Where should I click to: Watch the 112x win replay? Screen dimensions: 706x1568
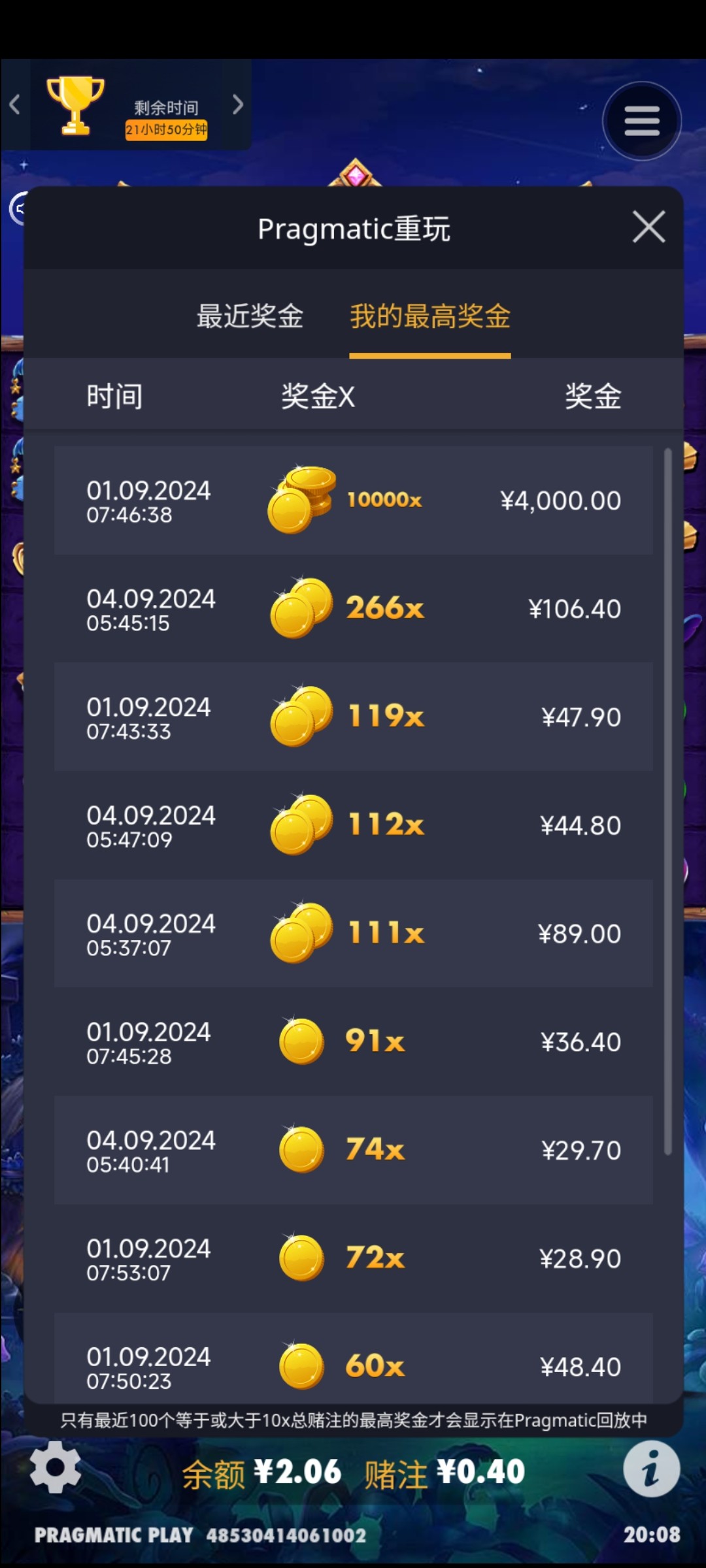pos(353,825)
